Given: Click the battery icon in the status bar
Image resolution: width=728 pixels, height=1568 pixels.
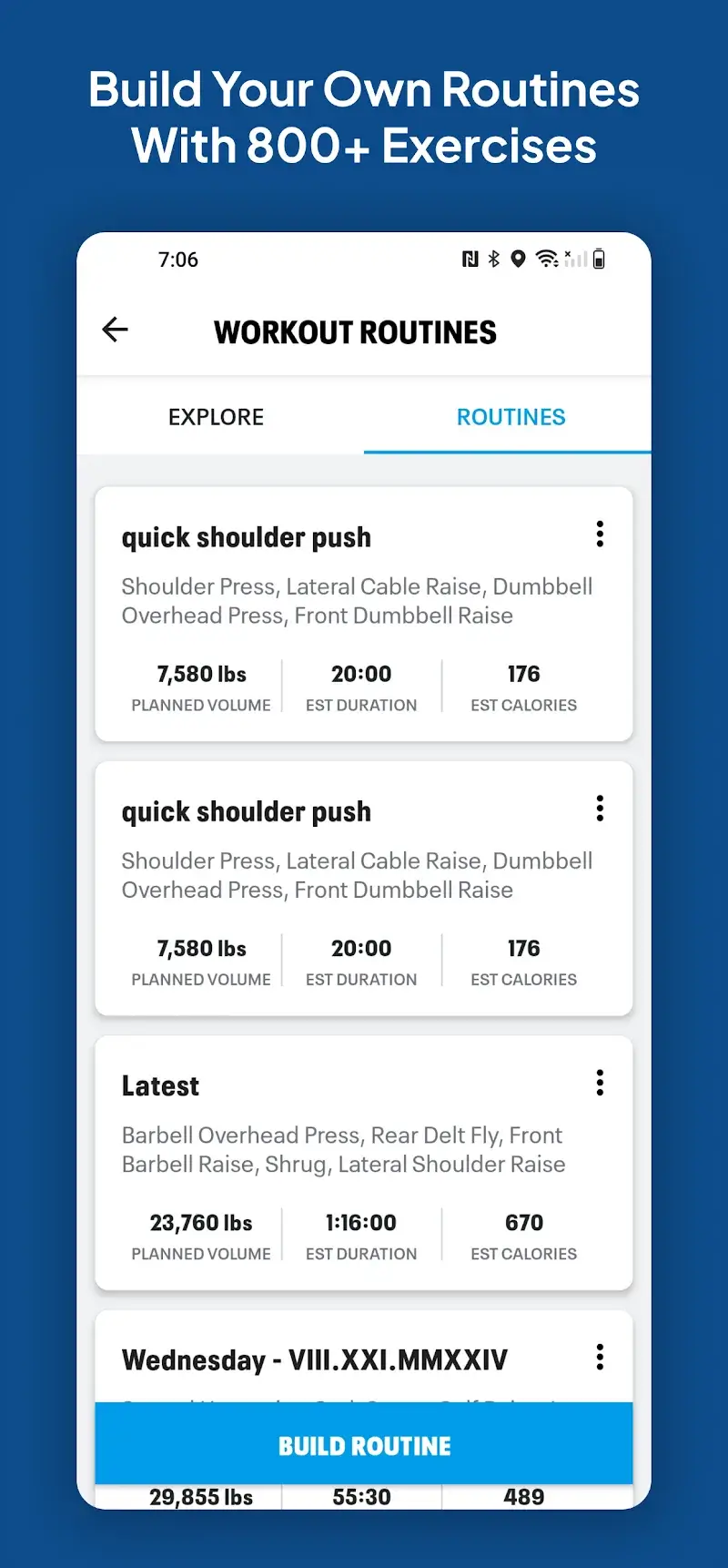Looking at the screenshot, I should (598, 259).
